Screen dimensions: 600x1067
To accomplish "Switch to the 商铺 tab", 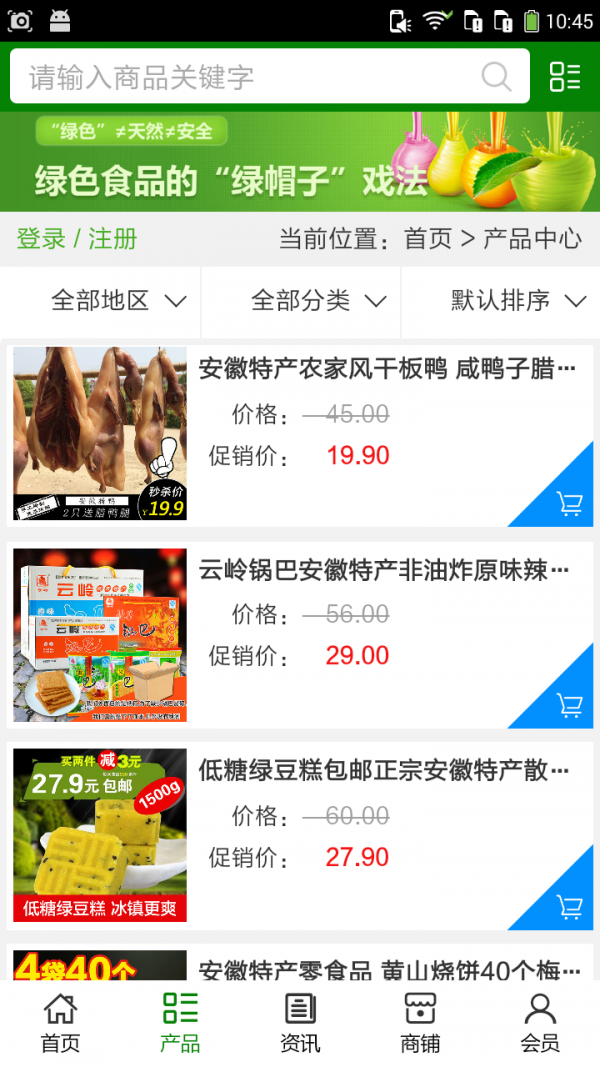I will pos(420,1022).
